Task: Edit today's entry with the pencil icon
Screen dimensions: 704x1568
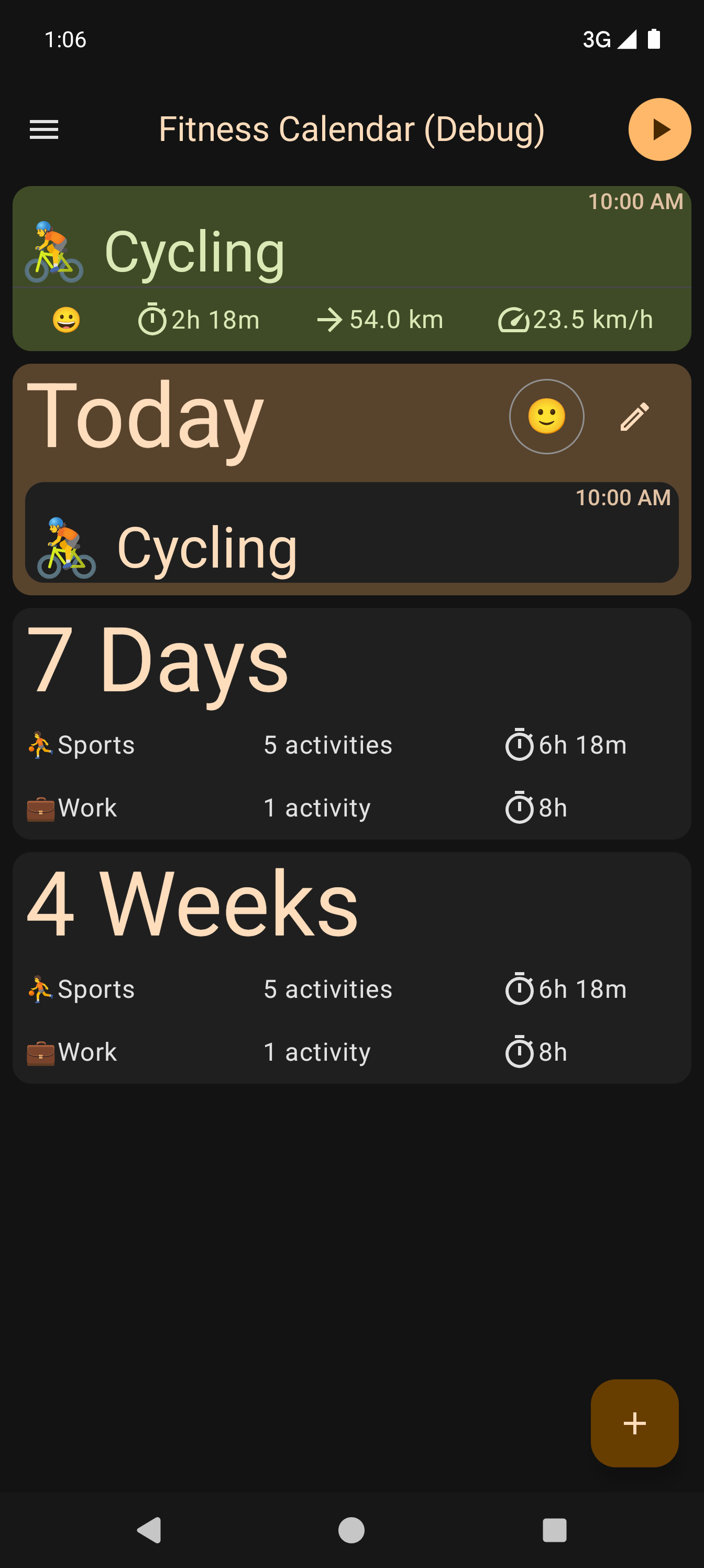Action: pos(634,417)
